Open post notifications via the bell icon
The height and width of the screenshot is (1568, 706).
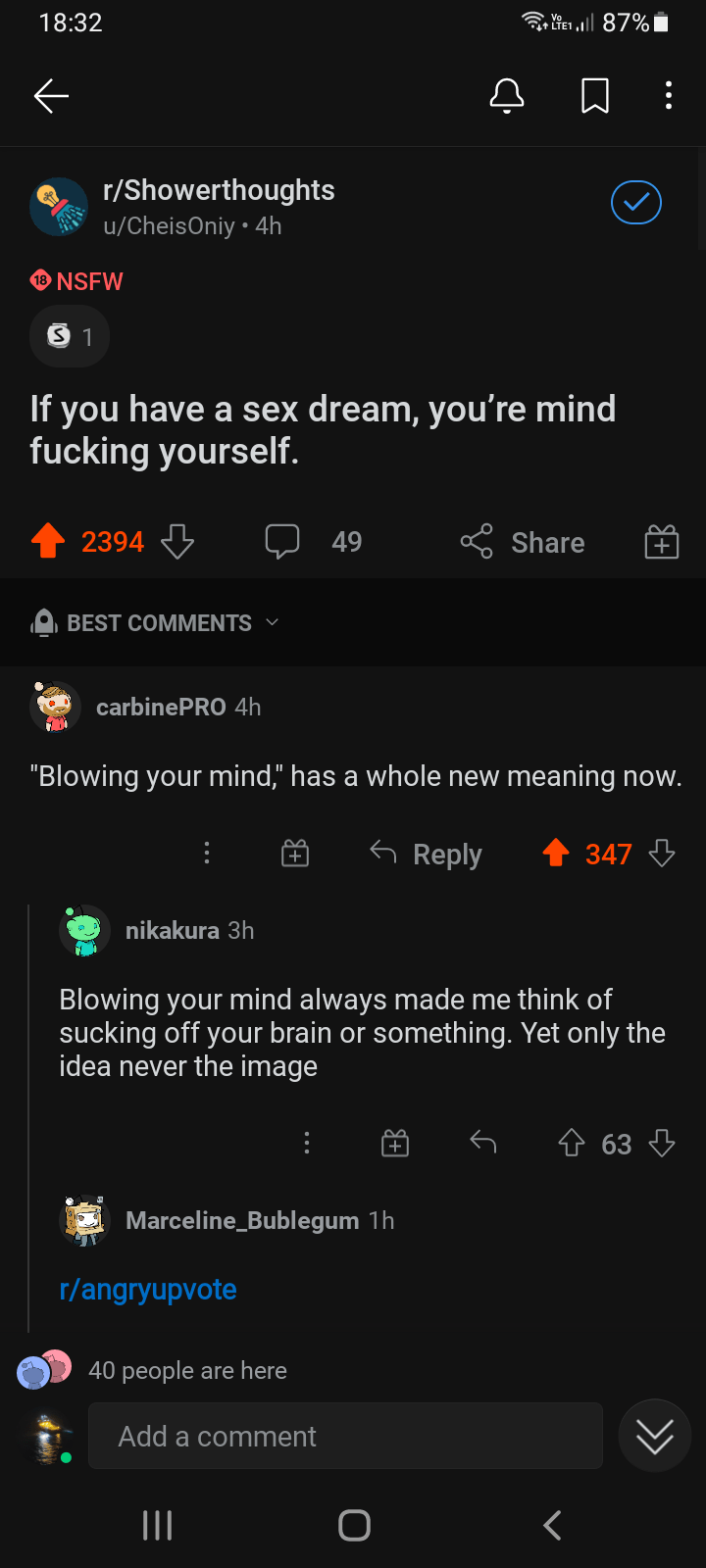(x=506, y=95)
